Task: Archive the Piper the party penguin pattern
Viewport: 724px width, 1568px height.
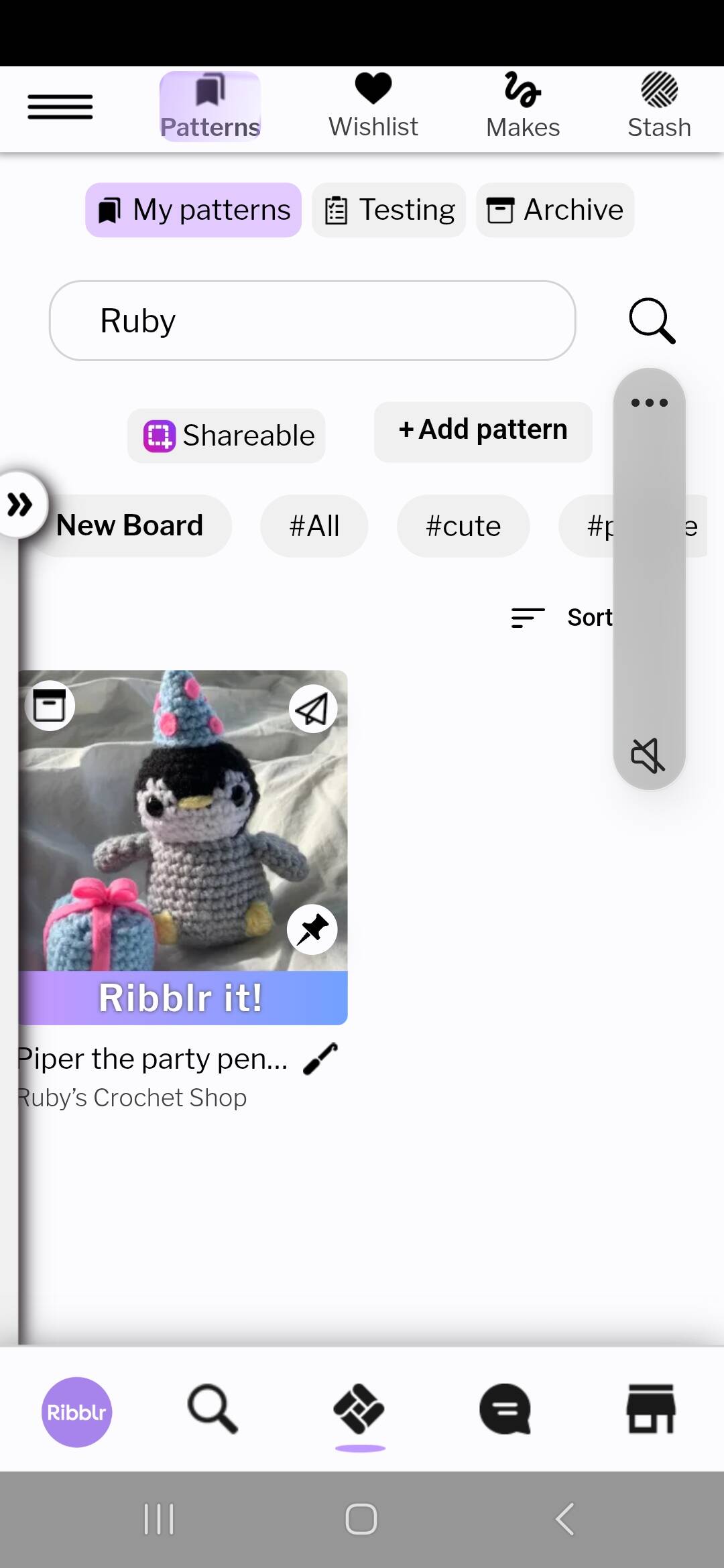Action: point(50,706)
